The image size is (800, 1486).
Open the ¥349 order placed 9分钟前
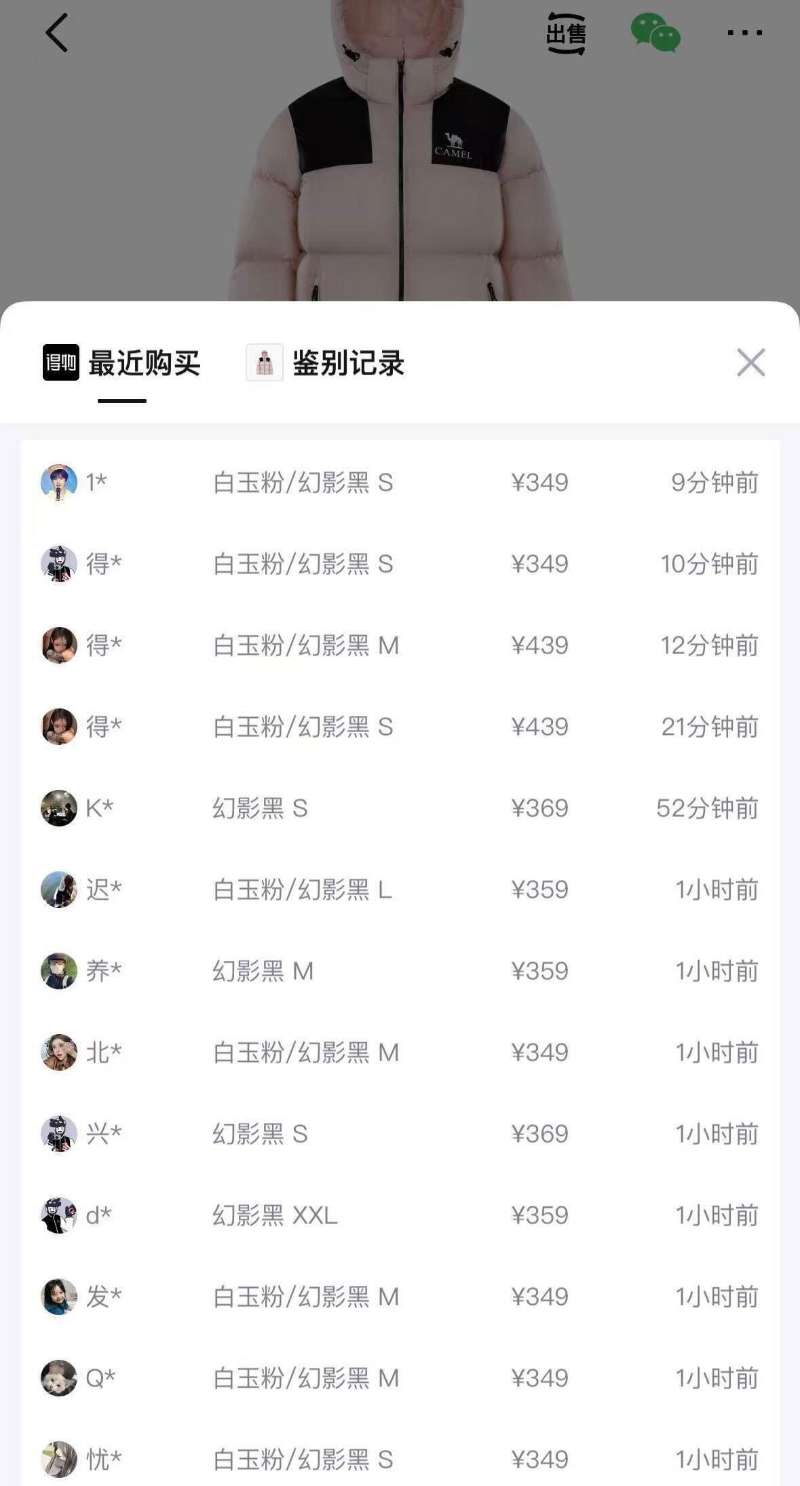coord(539,483)
